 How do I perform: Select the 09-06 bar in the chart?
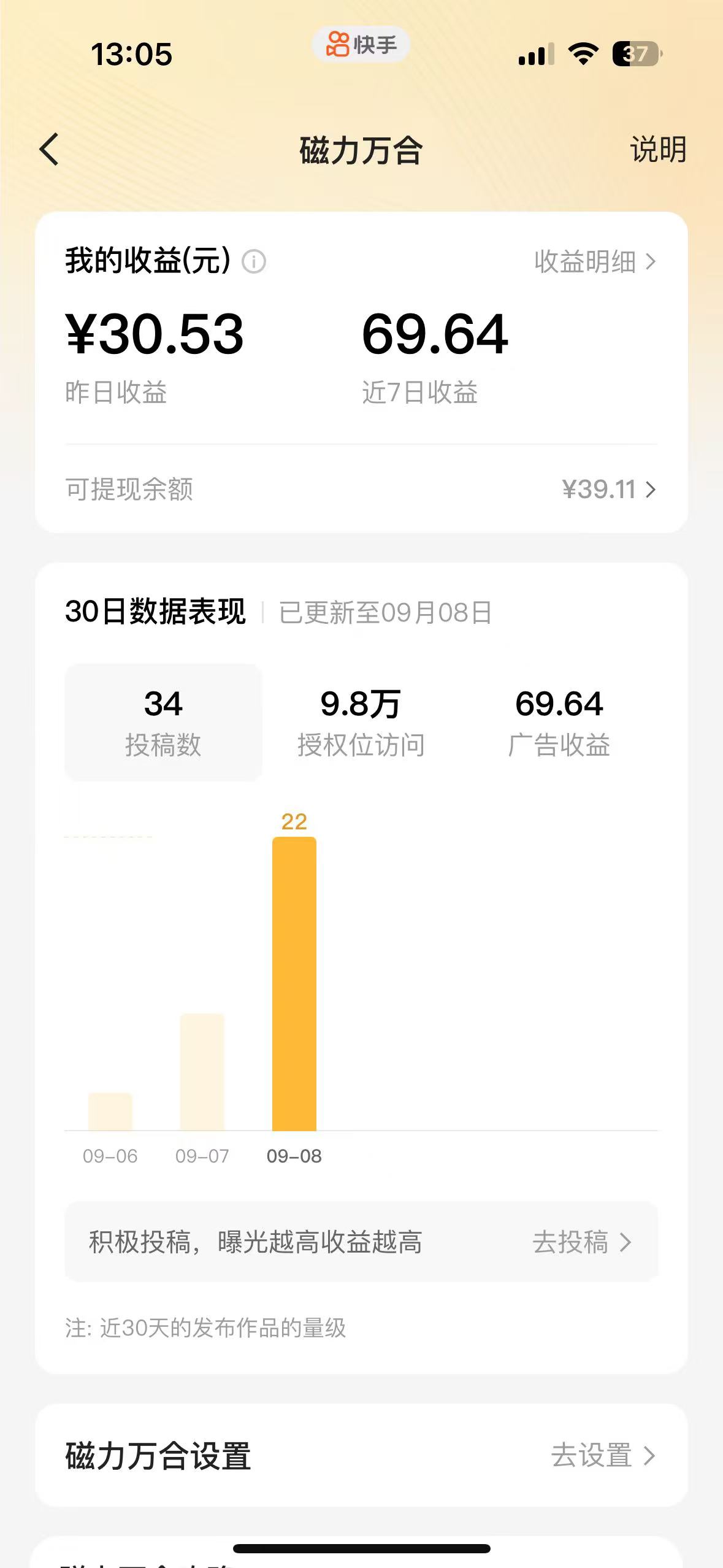point(110,1111)
